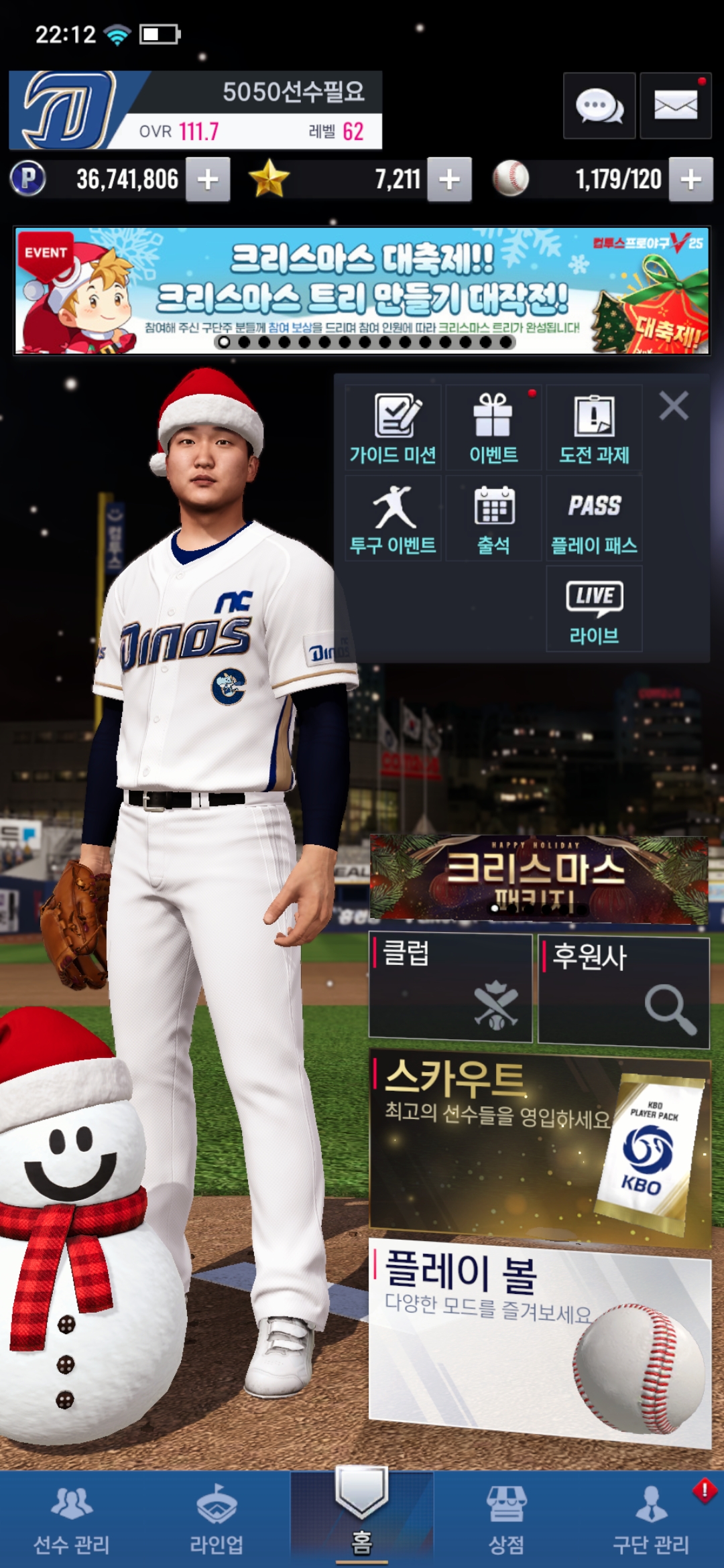Add more stars with the plus button

(x=449, y=180)
